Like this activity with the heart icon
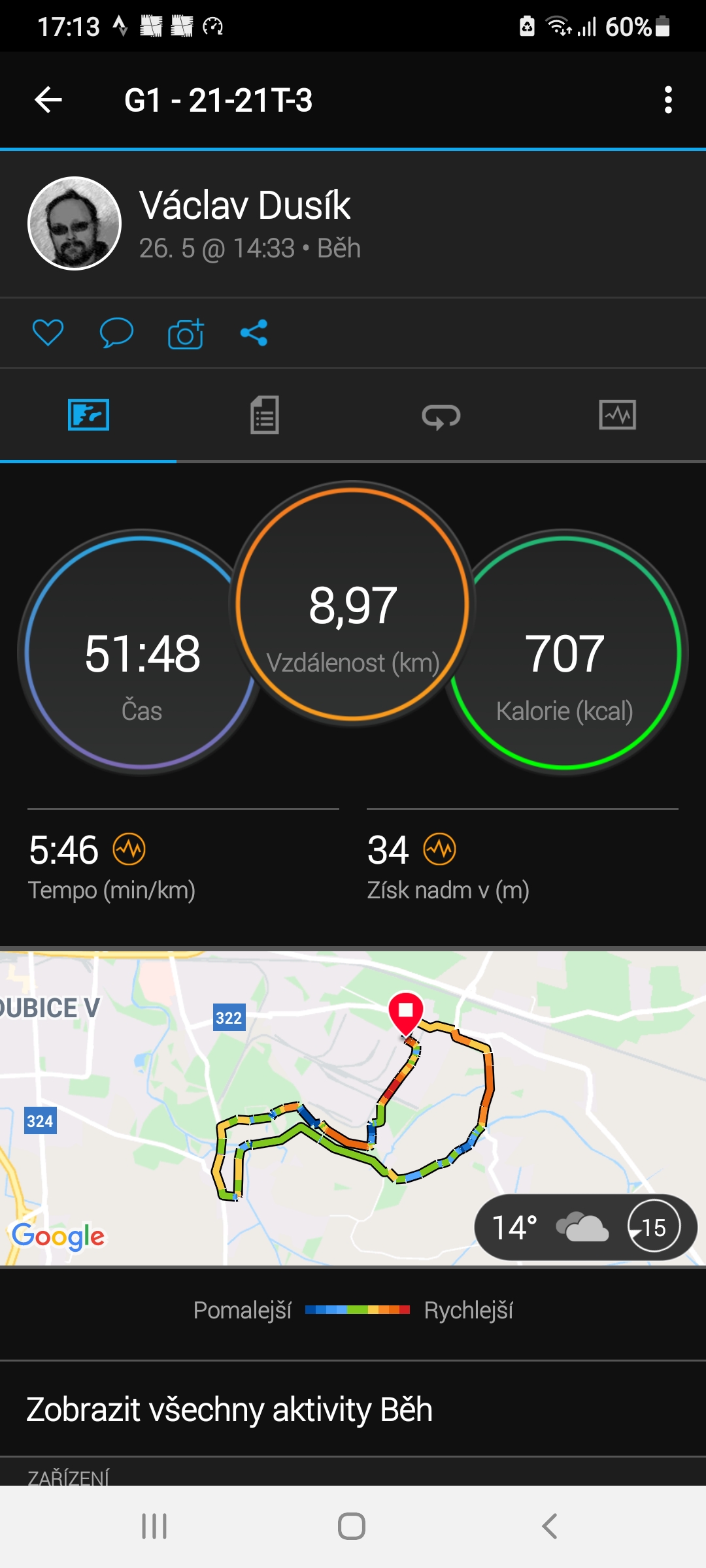This screenshot has height=1568, width=706. 48,333
